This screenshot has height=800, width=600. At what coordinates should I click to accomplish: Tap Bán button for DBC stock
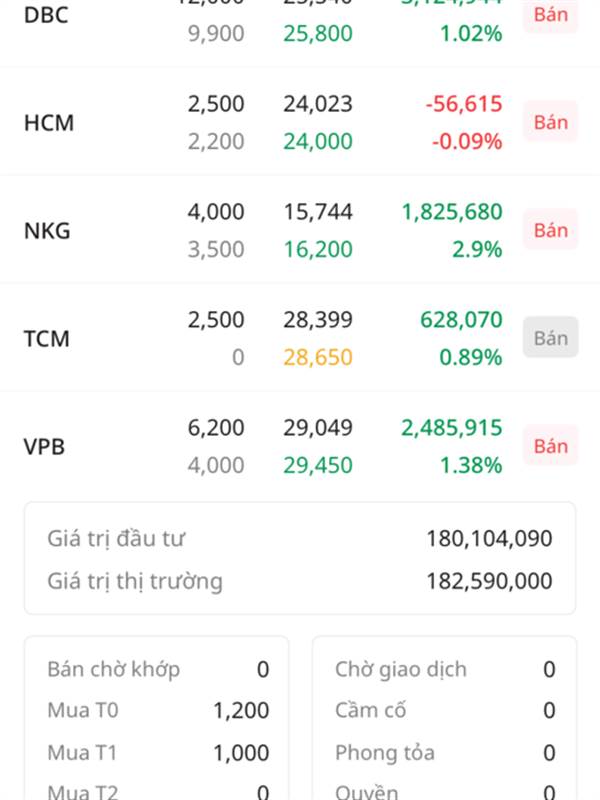coord(550,15)
